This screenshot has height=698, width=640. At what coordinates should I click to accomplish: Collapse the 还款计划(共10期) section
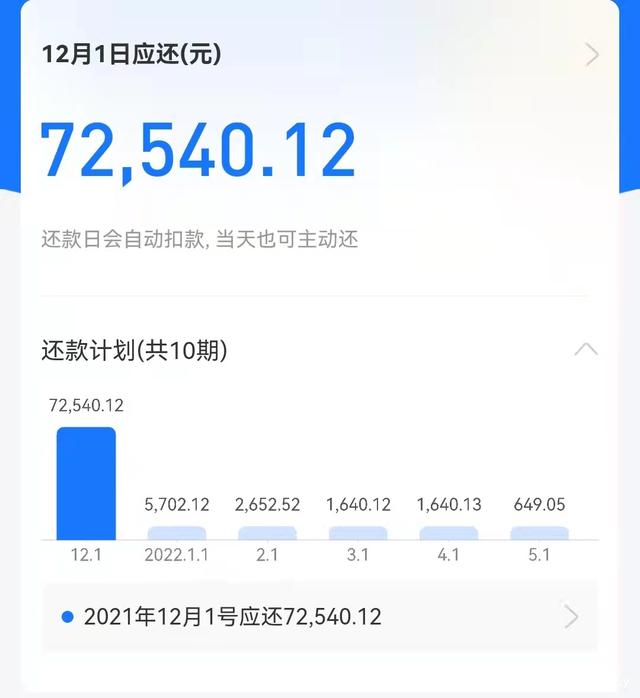click(586, 350)
